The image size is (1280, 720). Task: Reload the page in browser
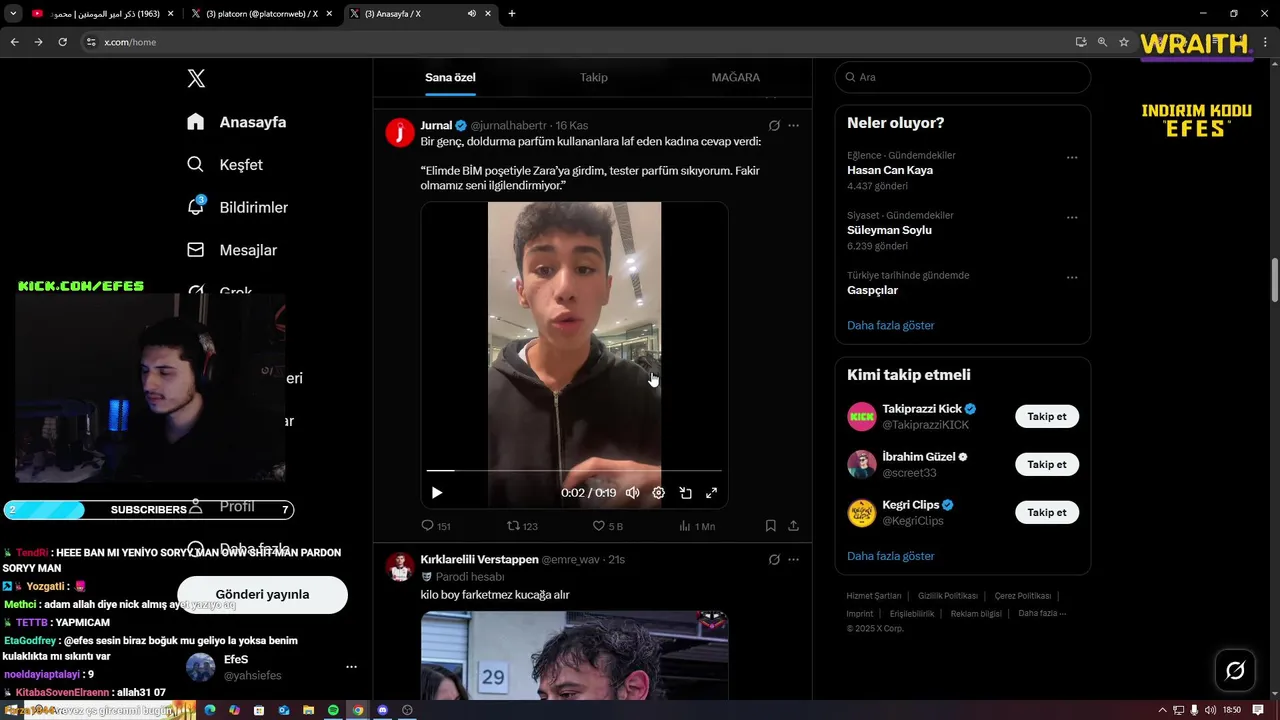[x=62, y=42]
